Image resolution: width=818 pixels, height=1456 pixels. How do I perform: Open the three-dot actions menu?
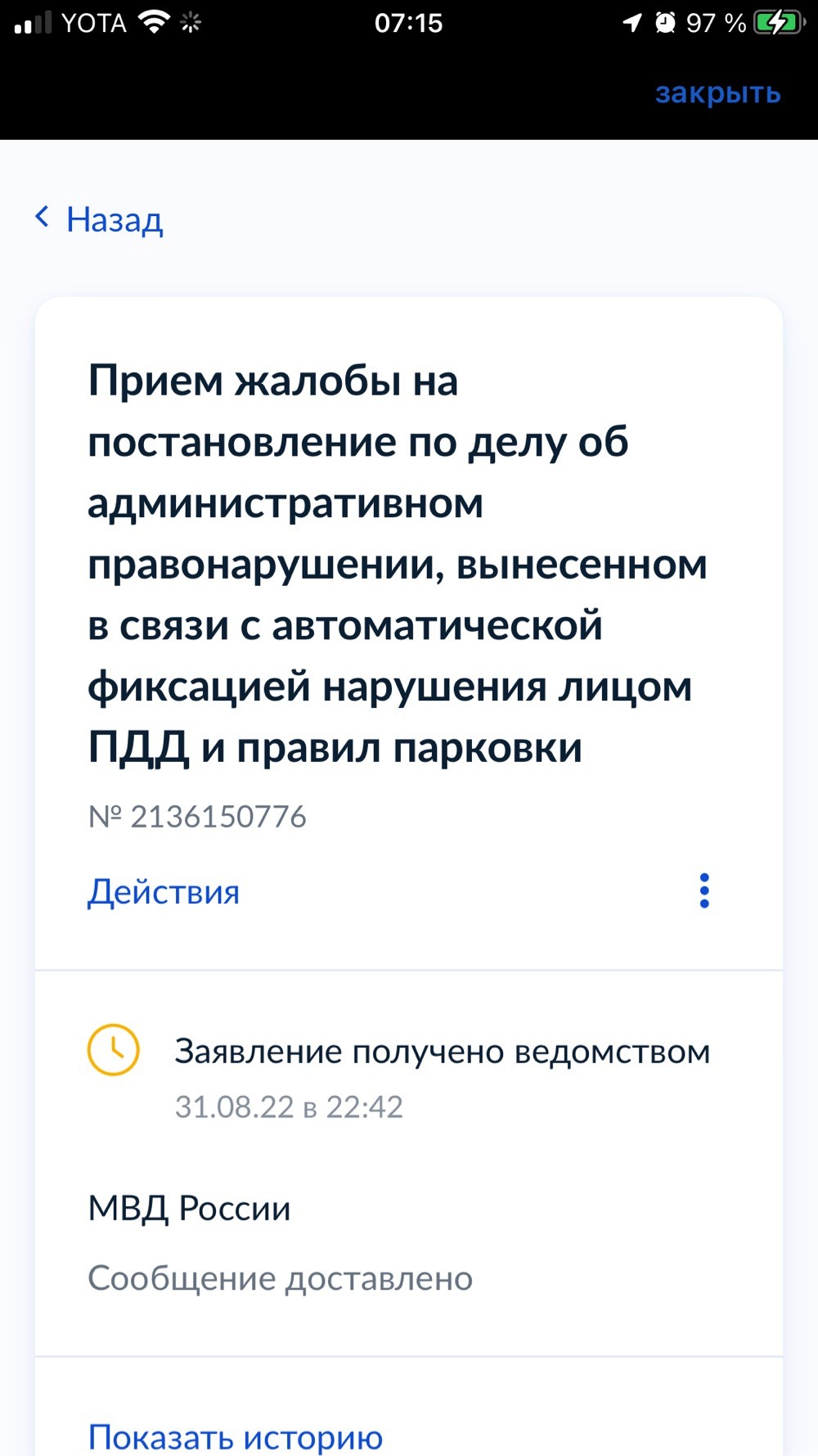pyautogui.click(x=704, y=890)
